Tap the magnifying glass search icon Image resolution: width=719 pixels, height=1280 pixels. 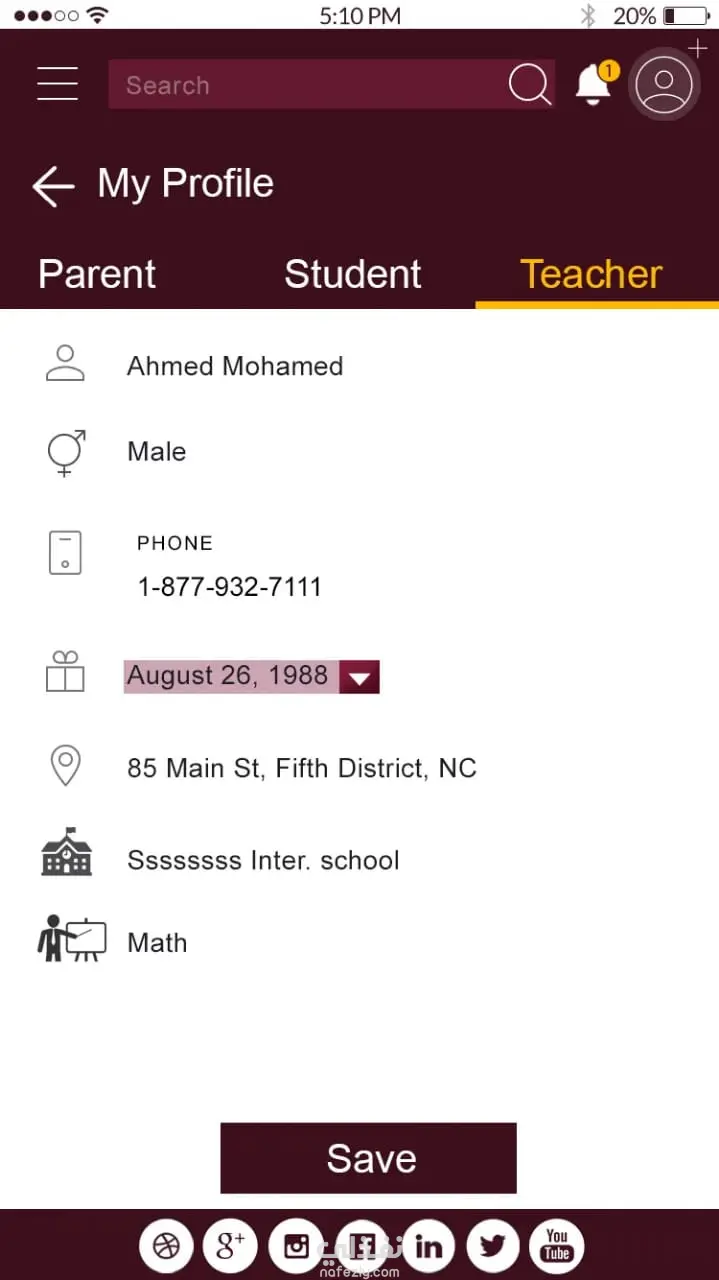(x=529, y=85)
